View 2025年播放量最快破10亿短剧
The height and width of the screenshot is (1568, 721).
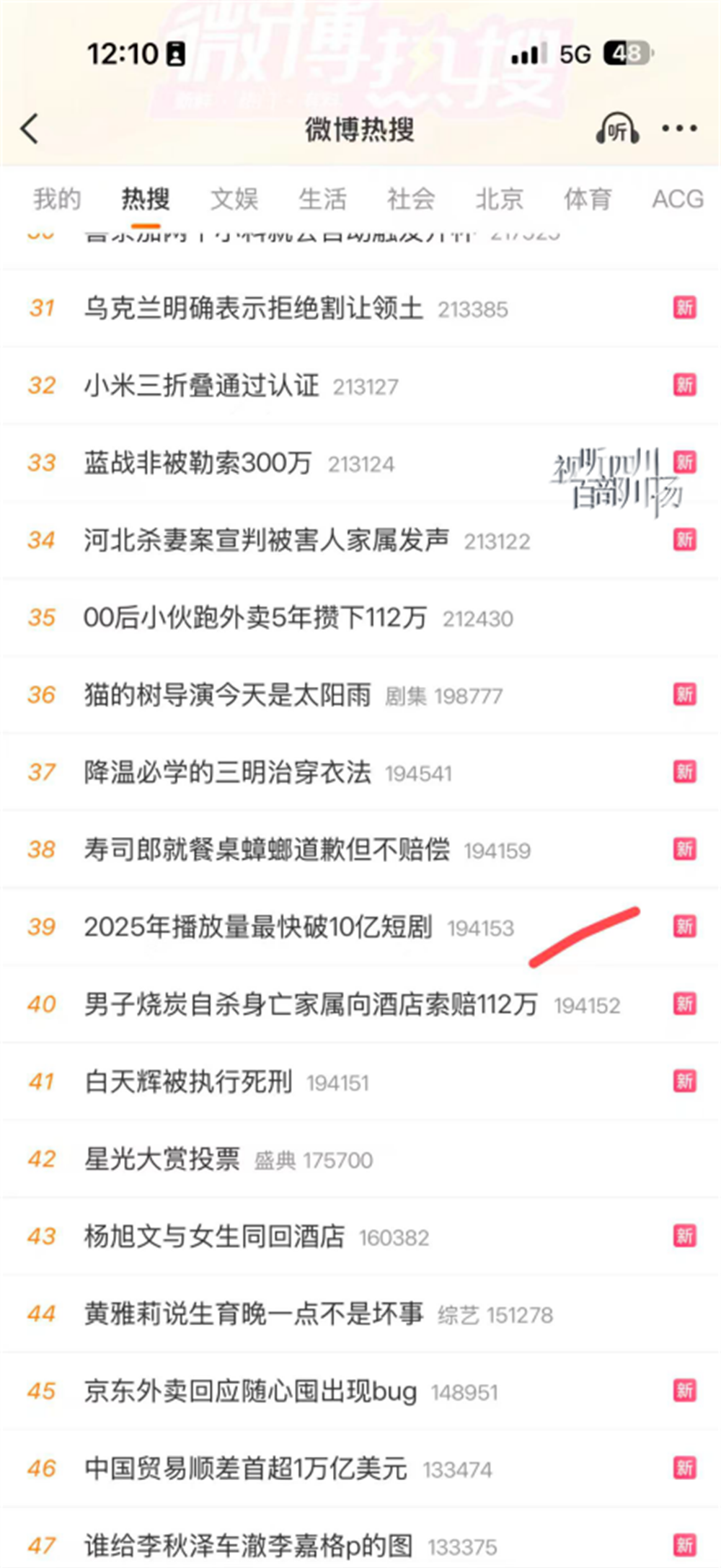(258, 927)
